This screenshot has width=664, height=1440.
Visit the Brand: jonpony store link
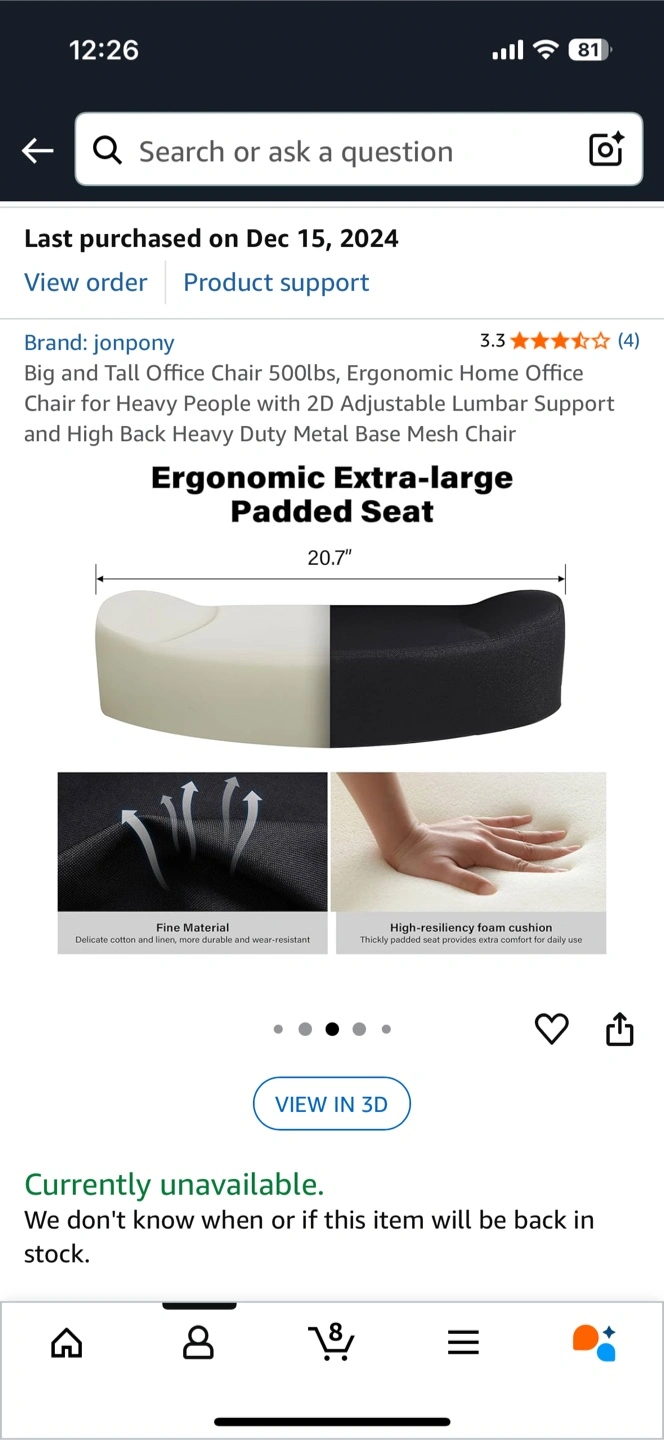click(x=99, y=343)
